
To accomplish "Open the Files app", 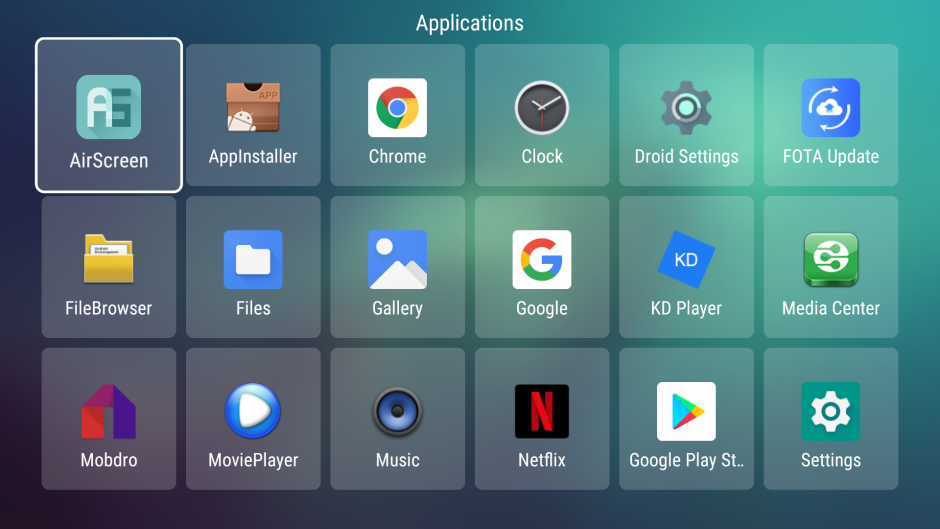I will [253, 267].
